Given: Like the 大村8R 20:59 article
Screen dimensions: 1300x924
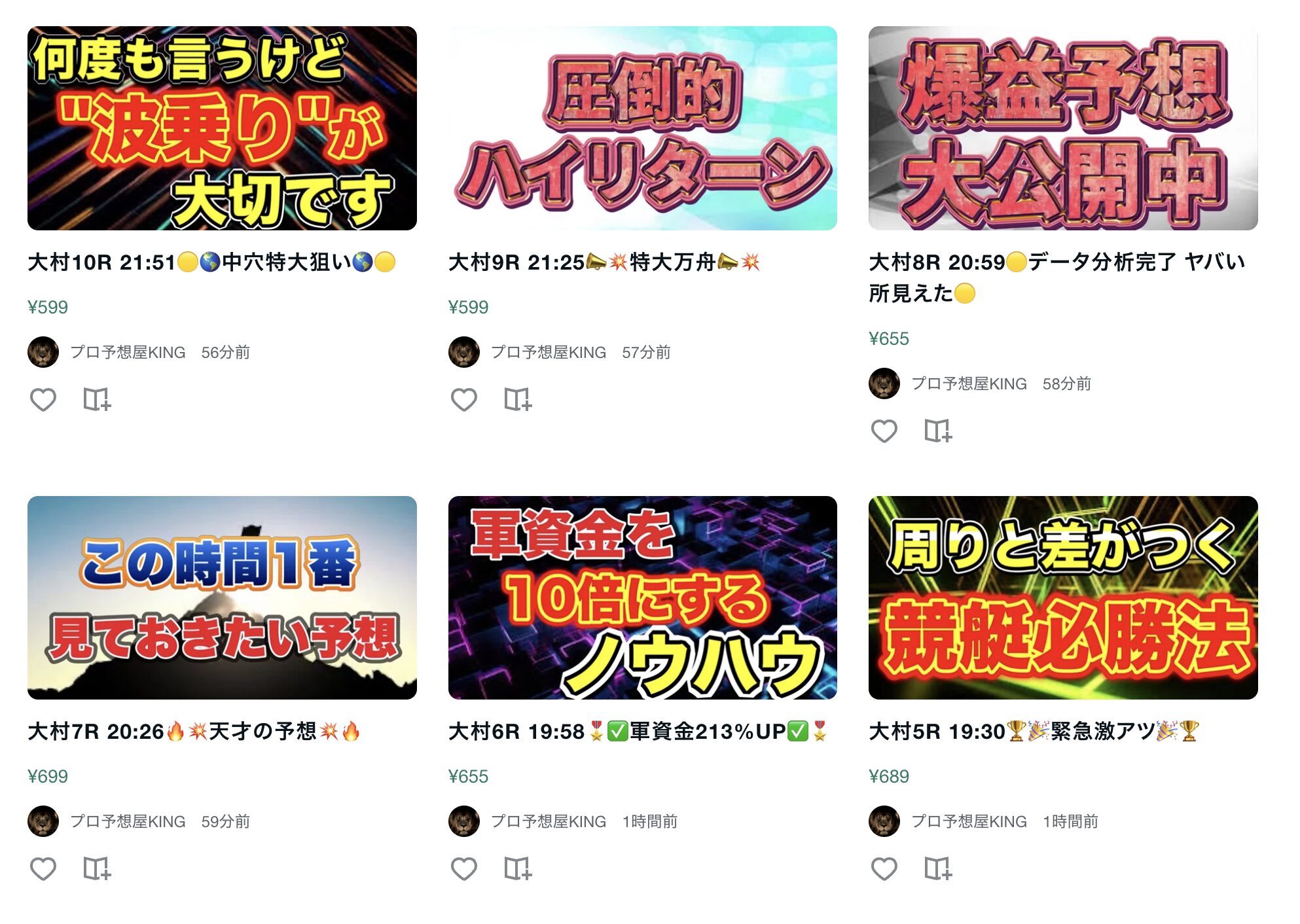Looking at the screenshot, I should click(x=884, y=431).
